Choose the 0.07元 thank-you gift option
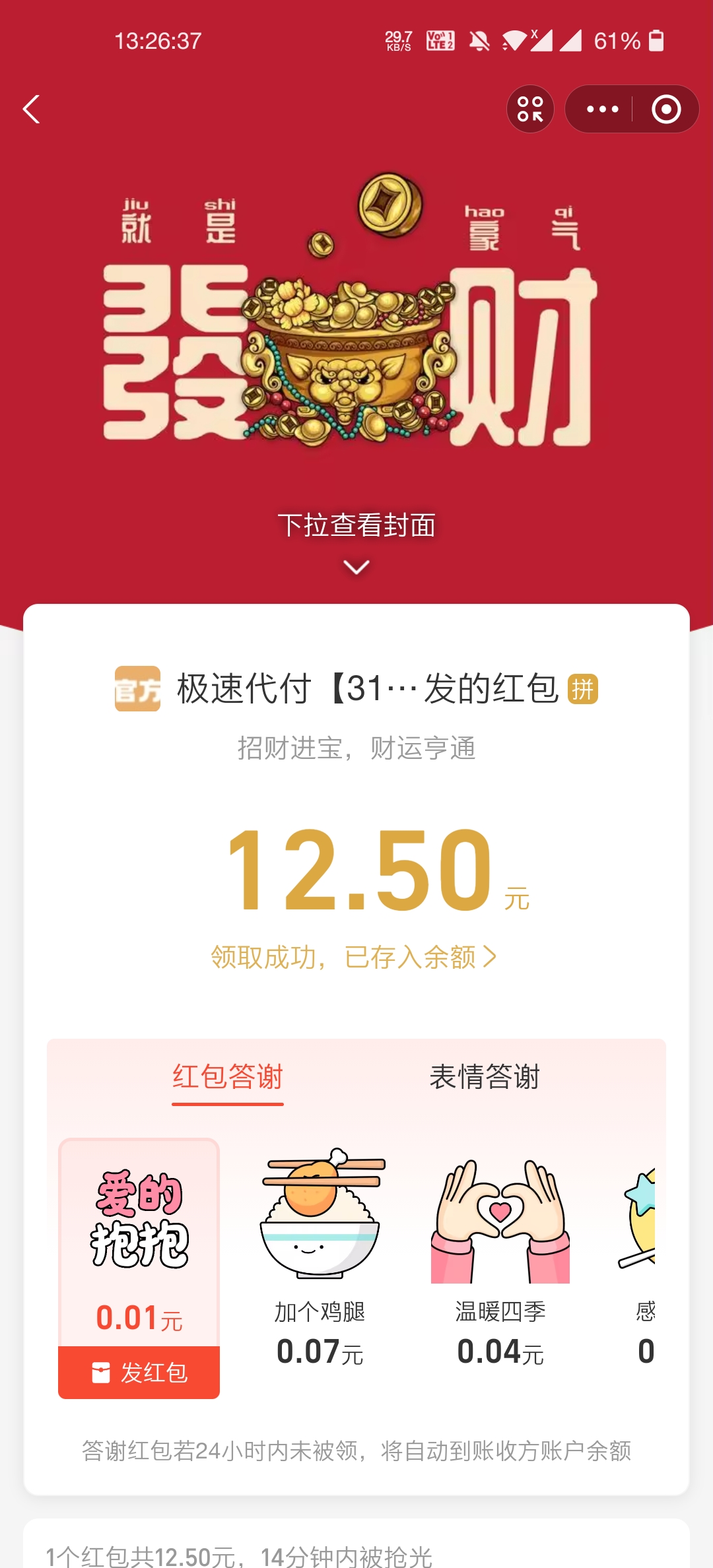713x1568 pixels. click(x=319, y=1350)
